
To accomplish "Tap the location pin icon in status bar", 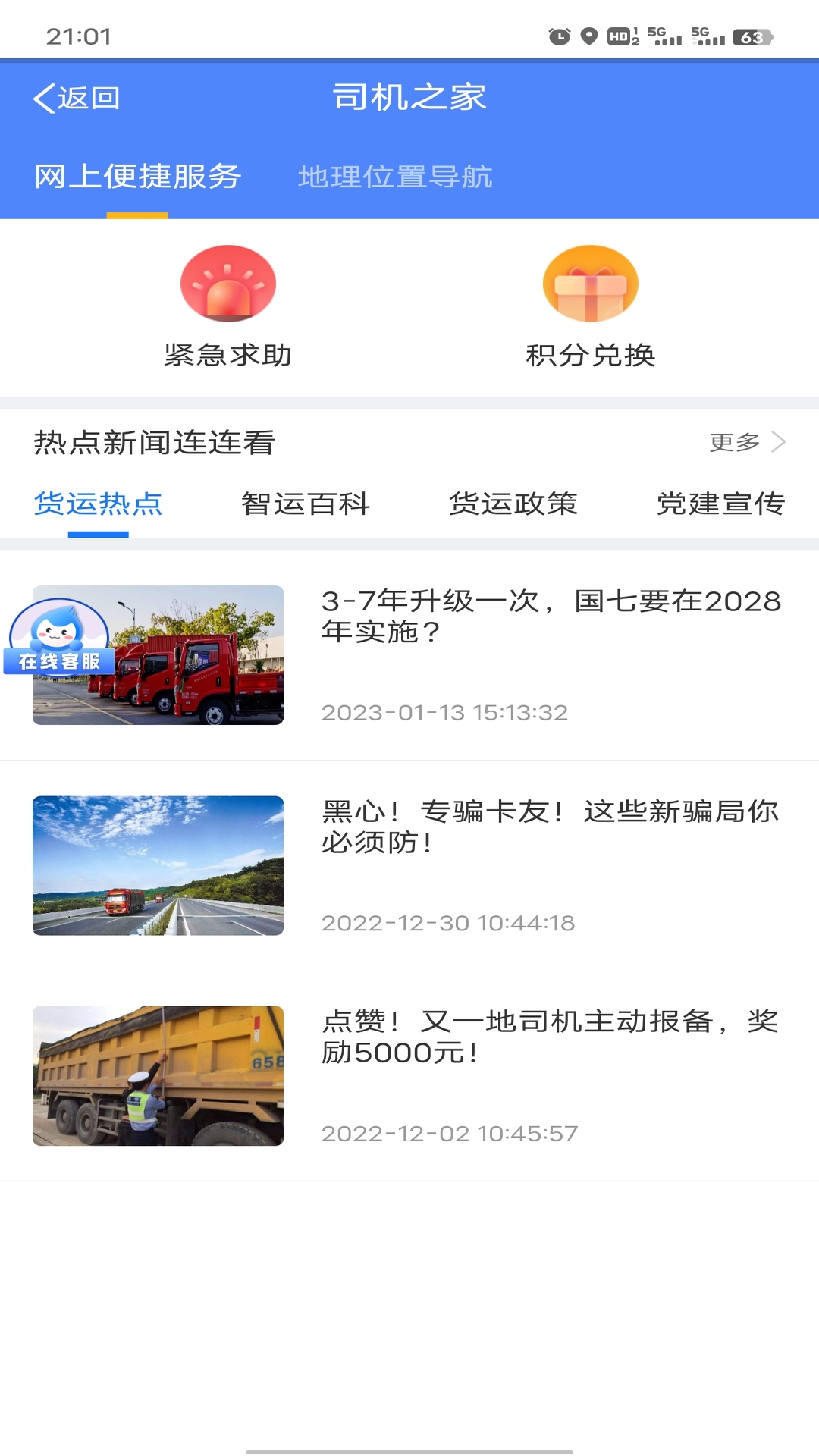I will (x=589, y=35).
